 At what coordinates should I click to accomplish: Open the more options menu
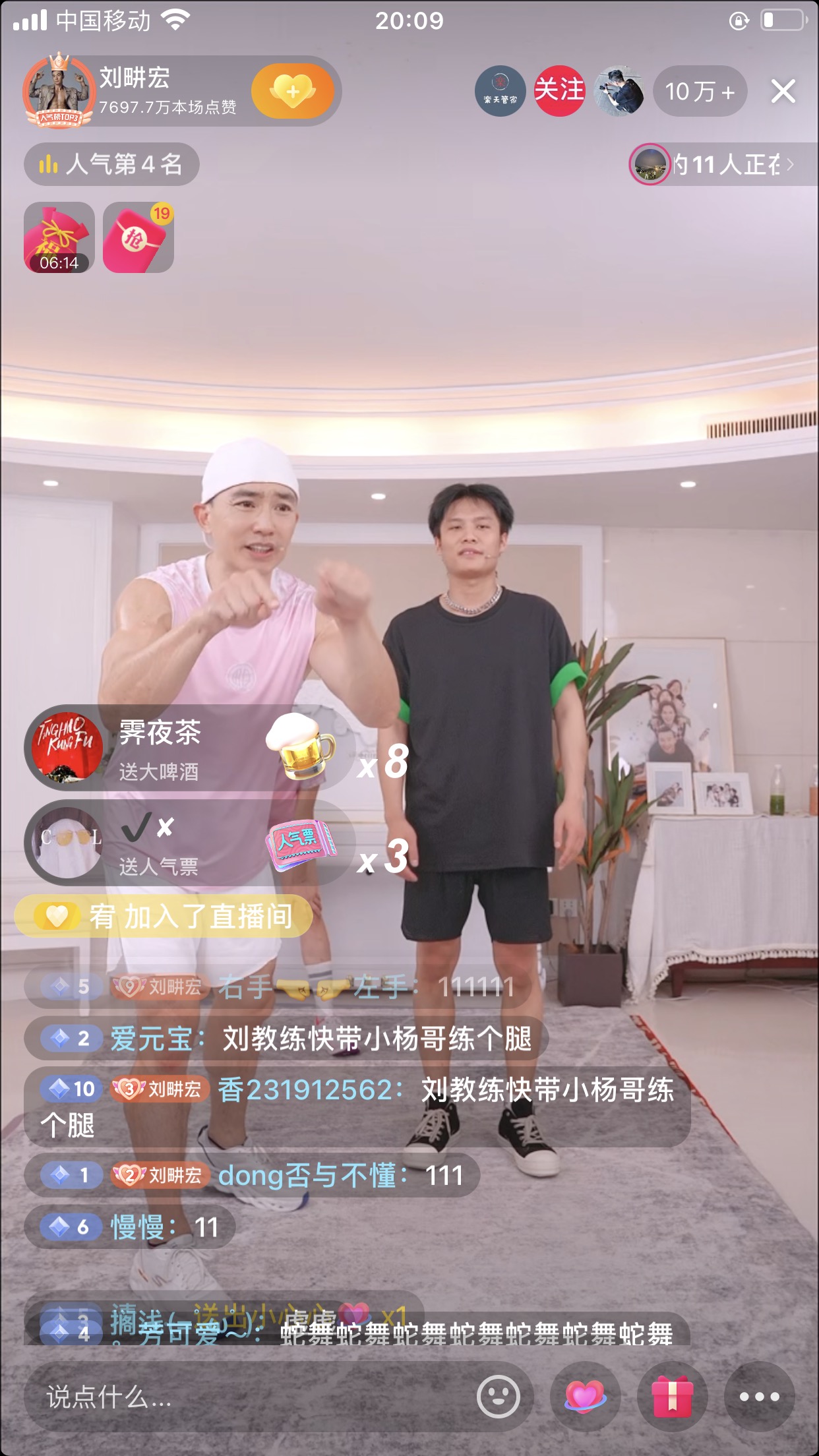759,1397
